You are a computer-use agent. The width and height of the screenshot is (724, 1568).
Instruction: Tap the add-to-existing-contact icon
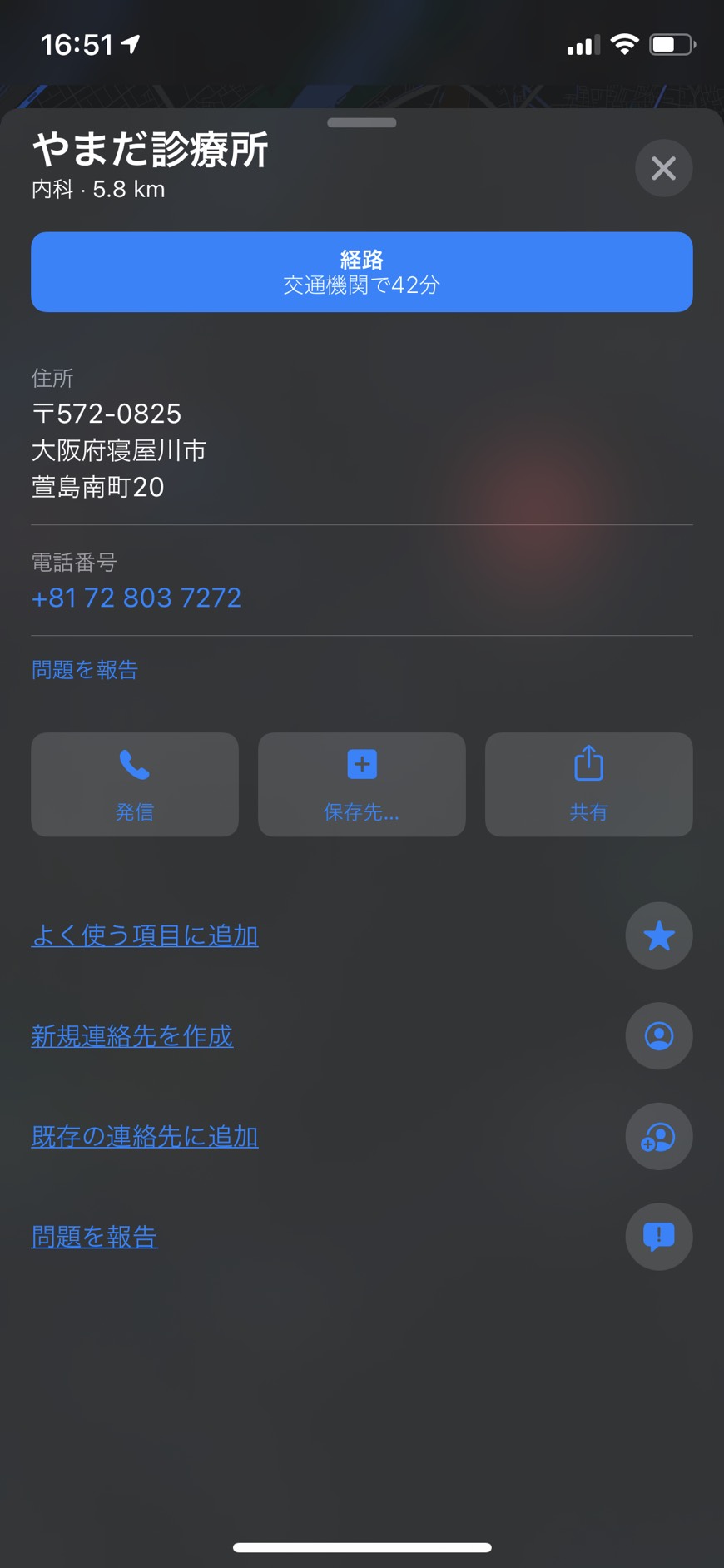pyautogui.click(x=659, y=1137)
